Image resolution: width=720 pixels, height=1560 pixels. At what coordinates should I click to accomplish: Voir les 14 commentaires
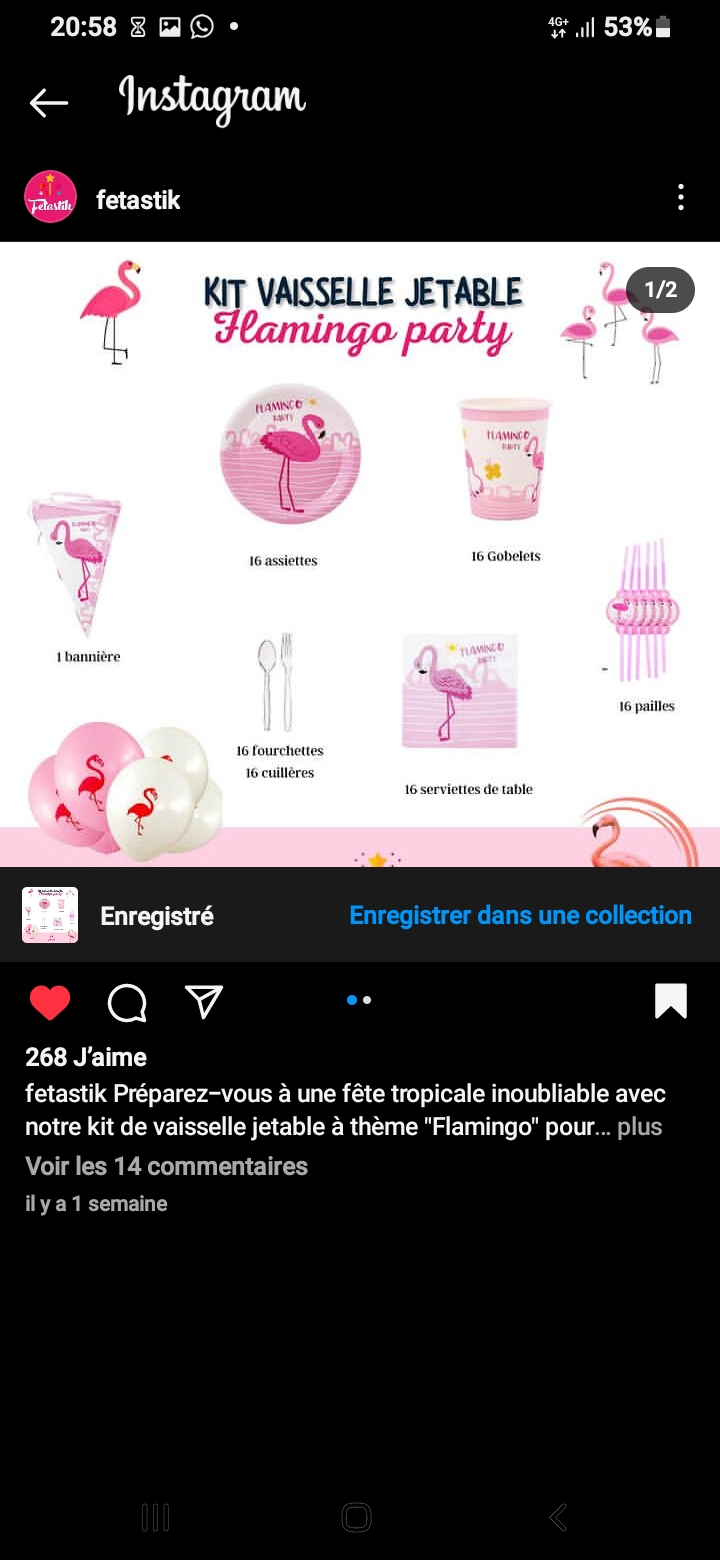point(166,1166)
